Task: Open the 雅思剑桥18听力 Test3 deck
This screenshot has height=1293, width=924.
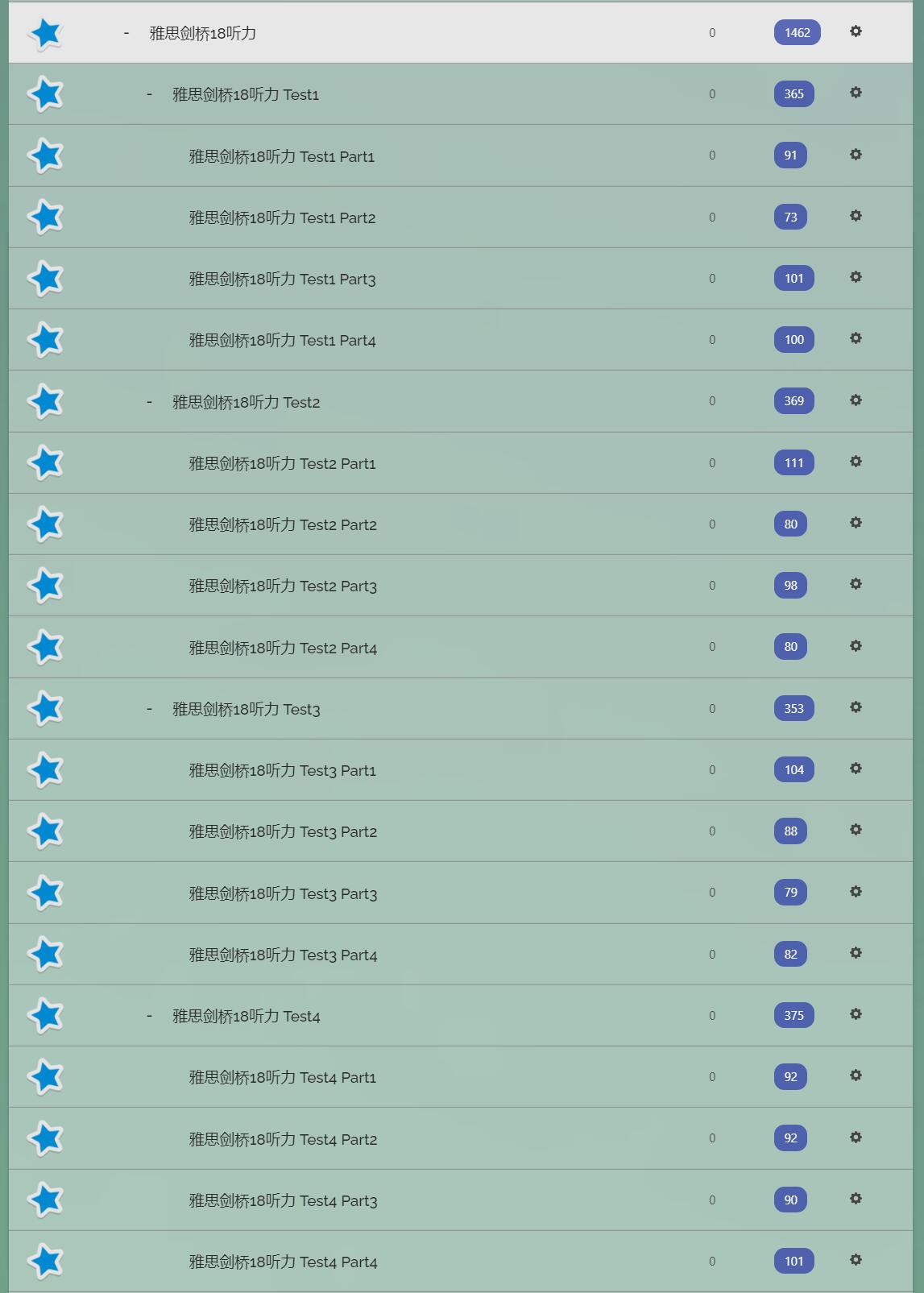Action: [x=246, y=709]
